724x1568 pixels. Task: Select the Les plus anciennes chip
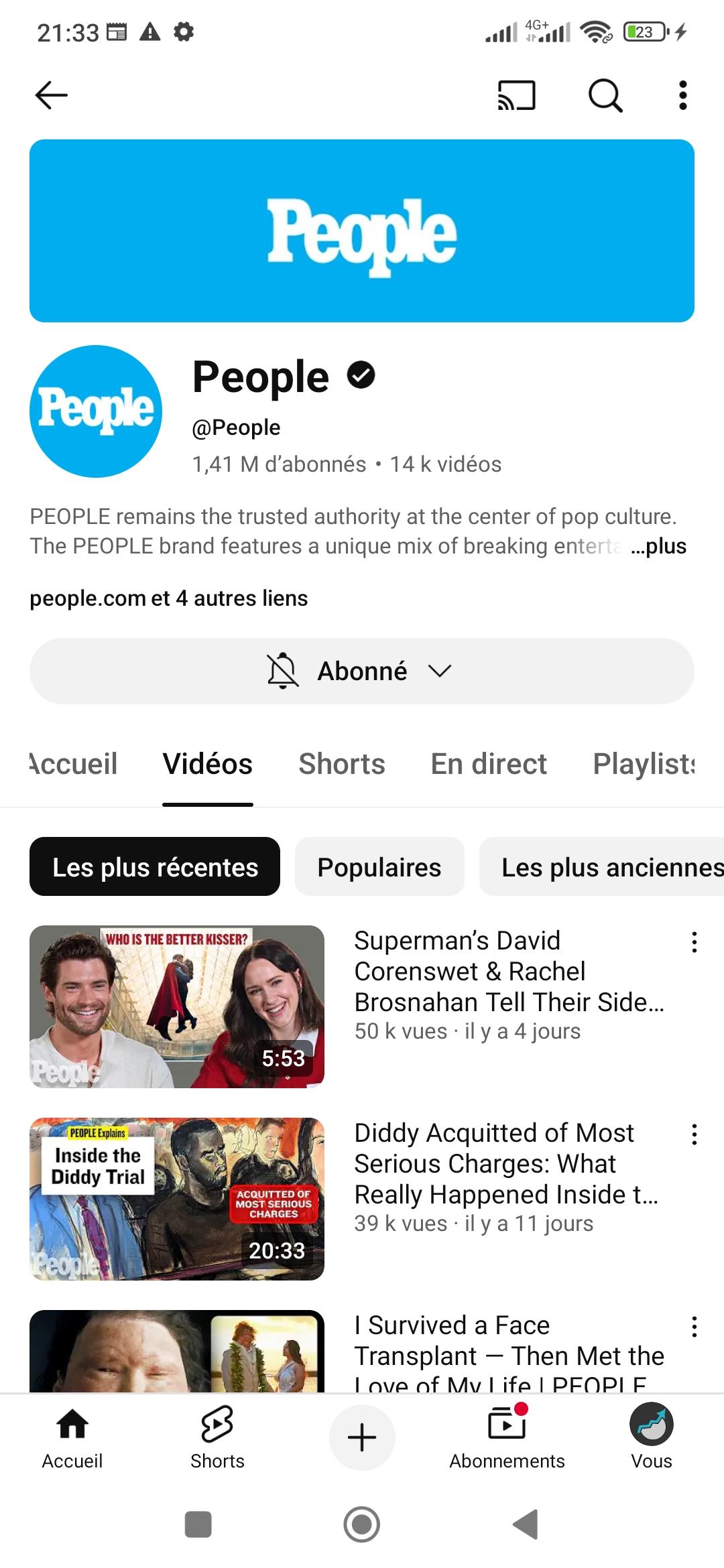[603, 867]
